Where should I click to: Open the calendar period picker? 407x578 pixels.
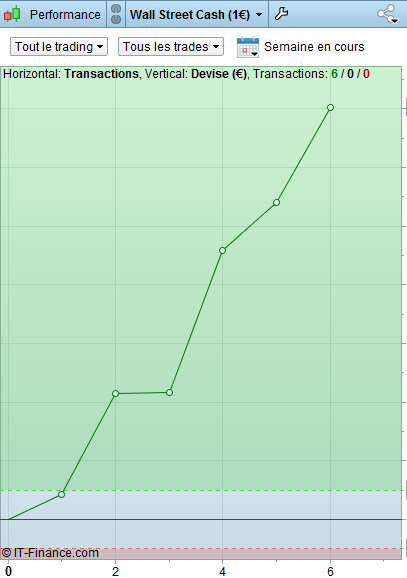pyautogui.click(x=248, y=47)
